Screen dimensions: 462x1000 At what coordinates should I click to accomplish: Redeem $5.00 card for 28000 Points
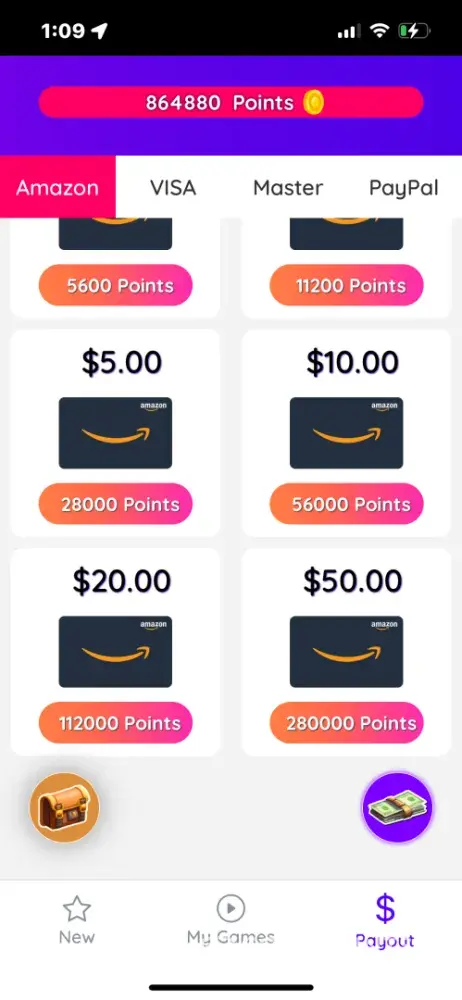point(116,504)
